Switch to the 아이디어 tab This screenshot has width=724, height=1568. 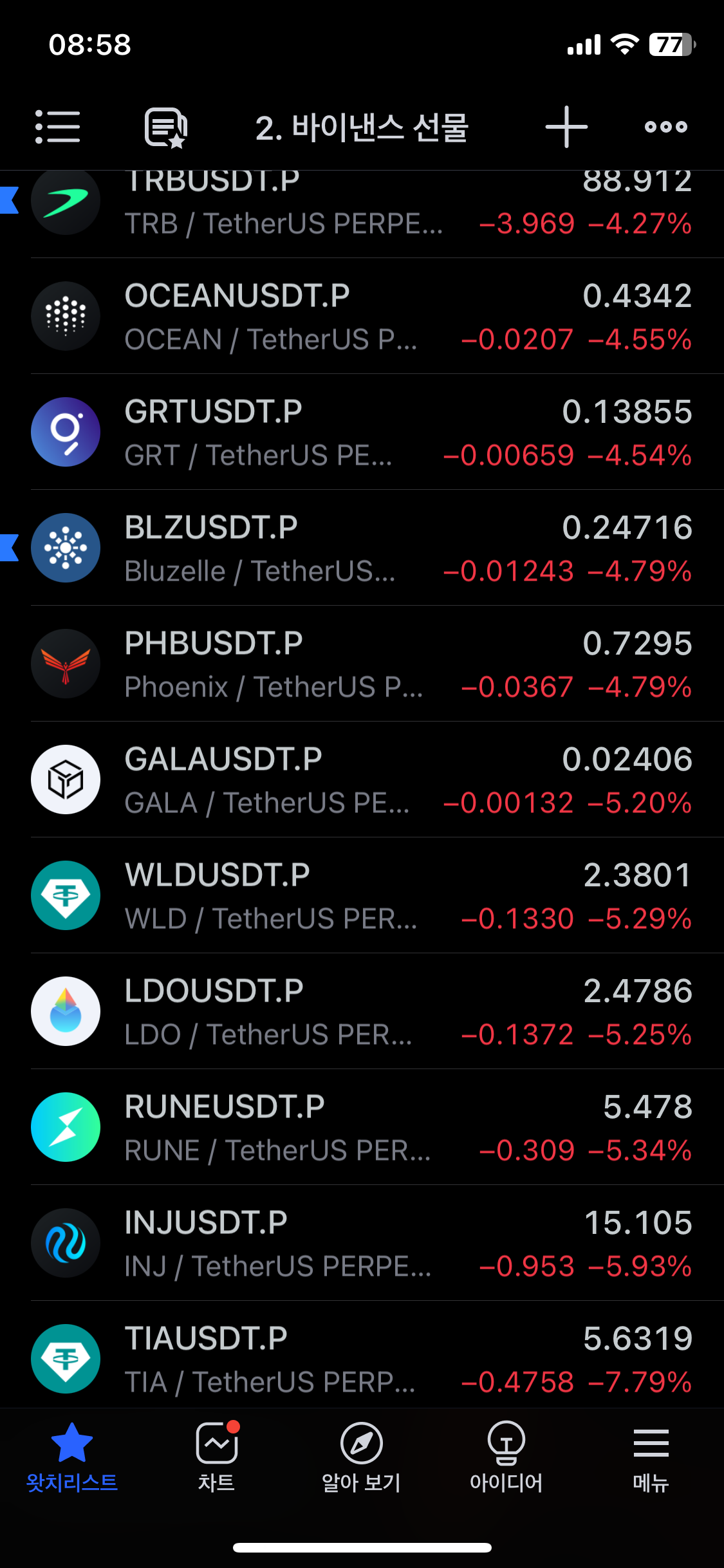[506, 1457]
